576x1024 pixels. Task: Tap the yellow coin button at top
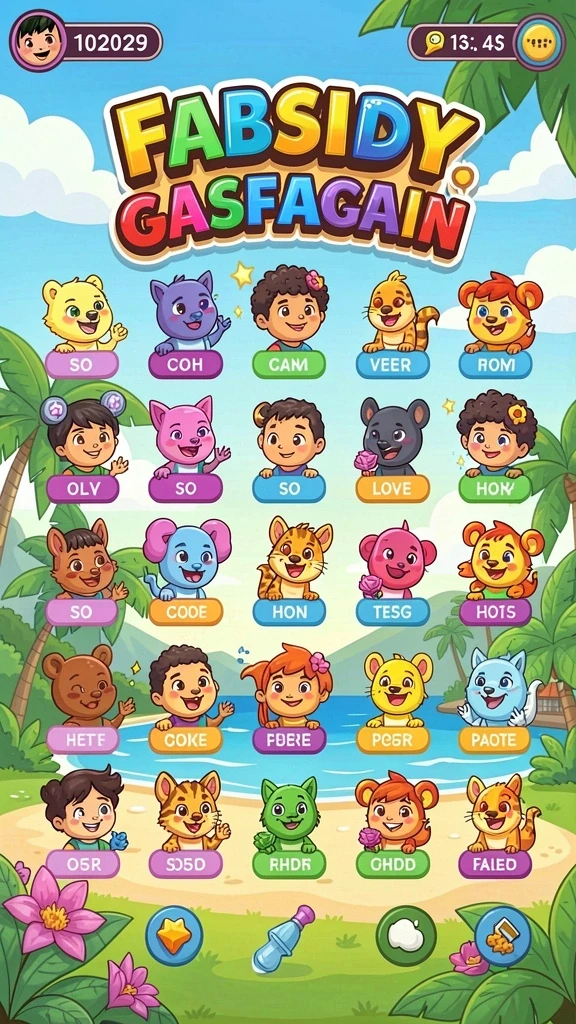[539, 43]
